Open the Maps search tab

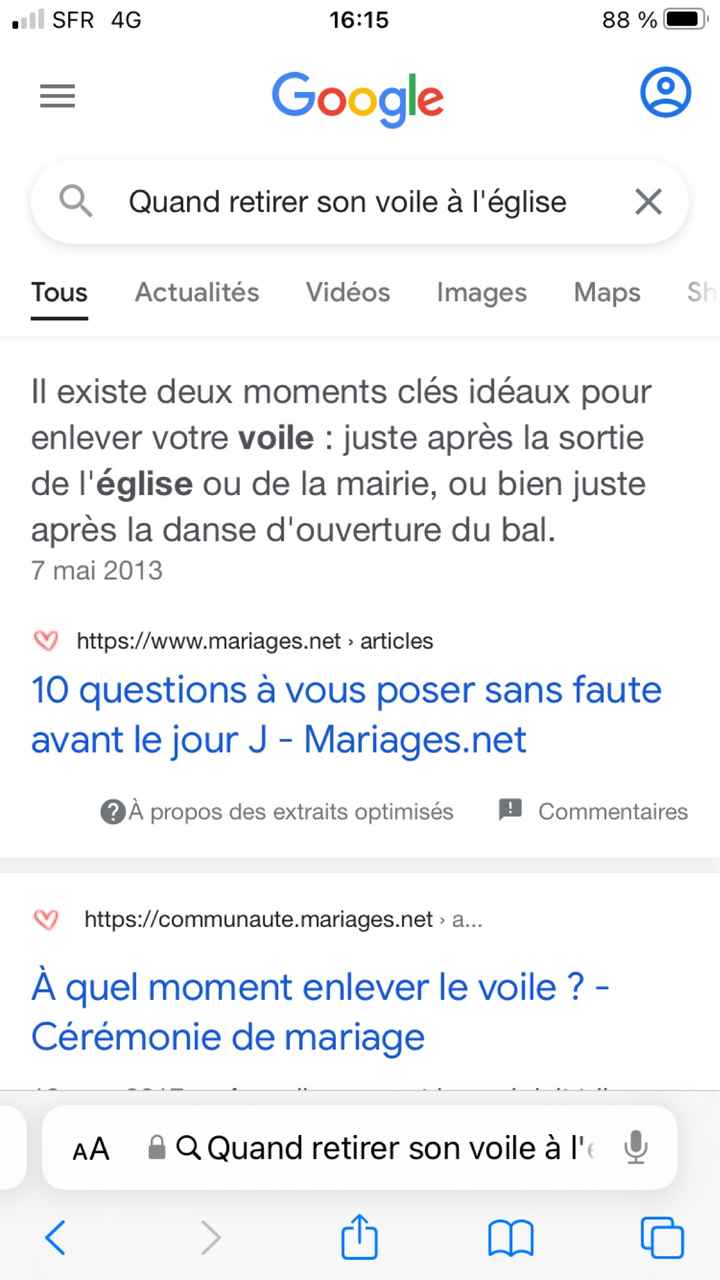[606, 292]
